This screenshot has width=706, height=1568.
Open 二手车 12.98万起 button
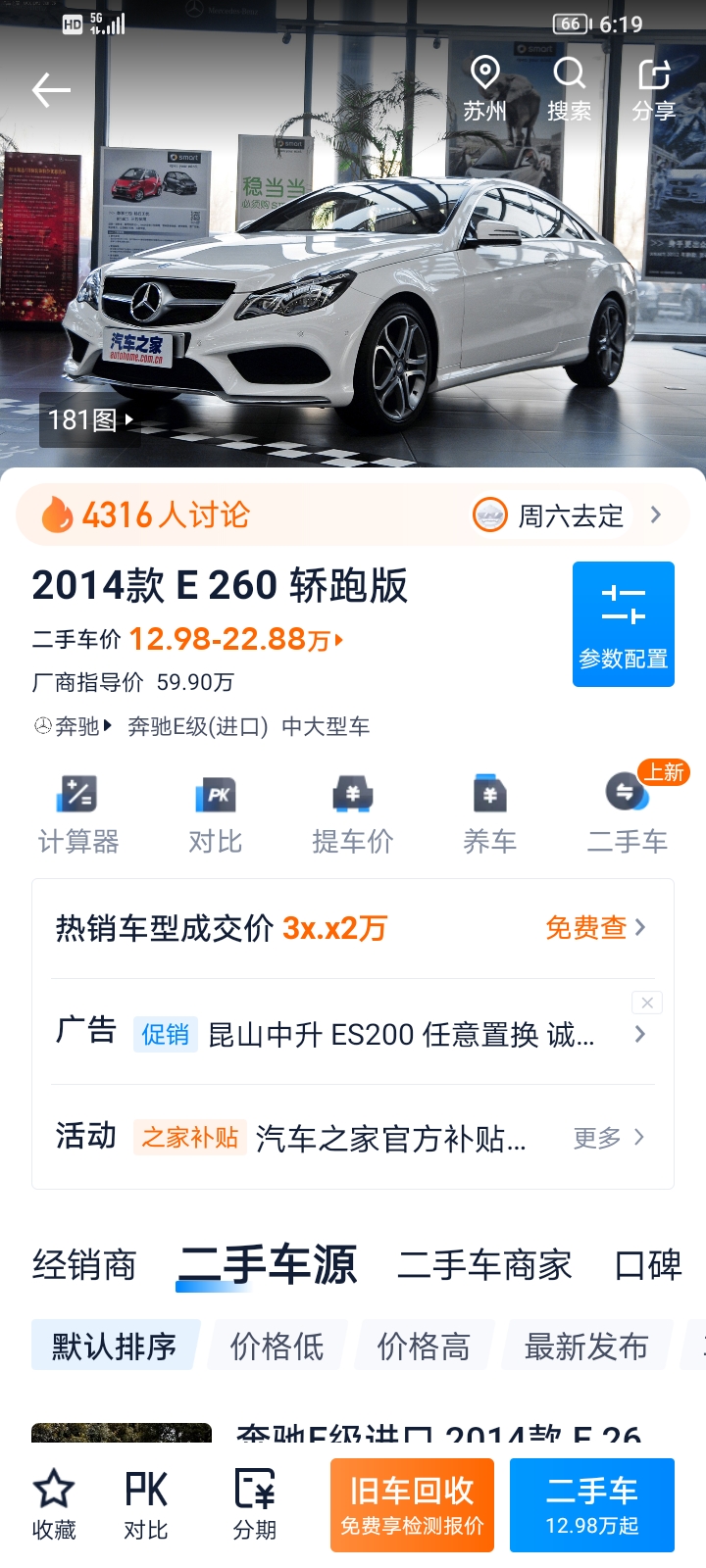pos(592,1505)
